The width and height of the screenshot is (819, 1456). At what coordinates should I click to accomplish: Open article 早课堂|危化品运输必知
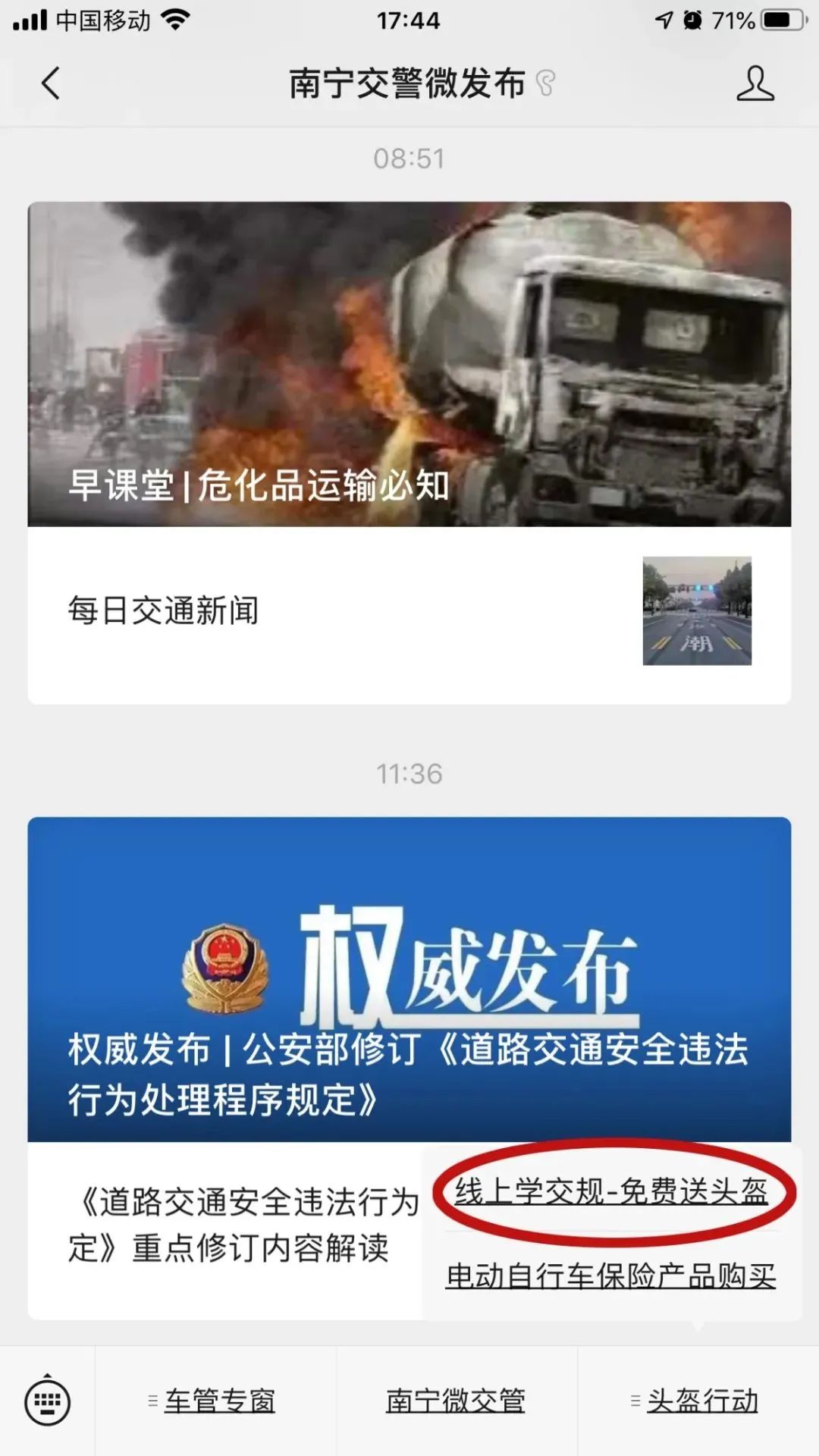tap(409, 364)
